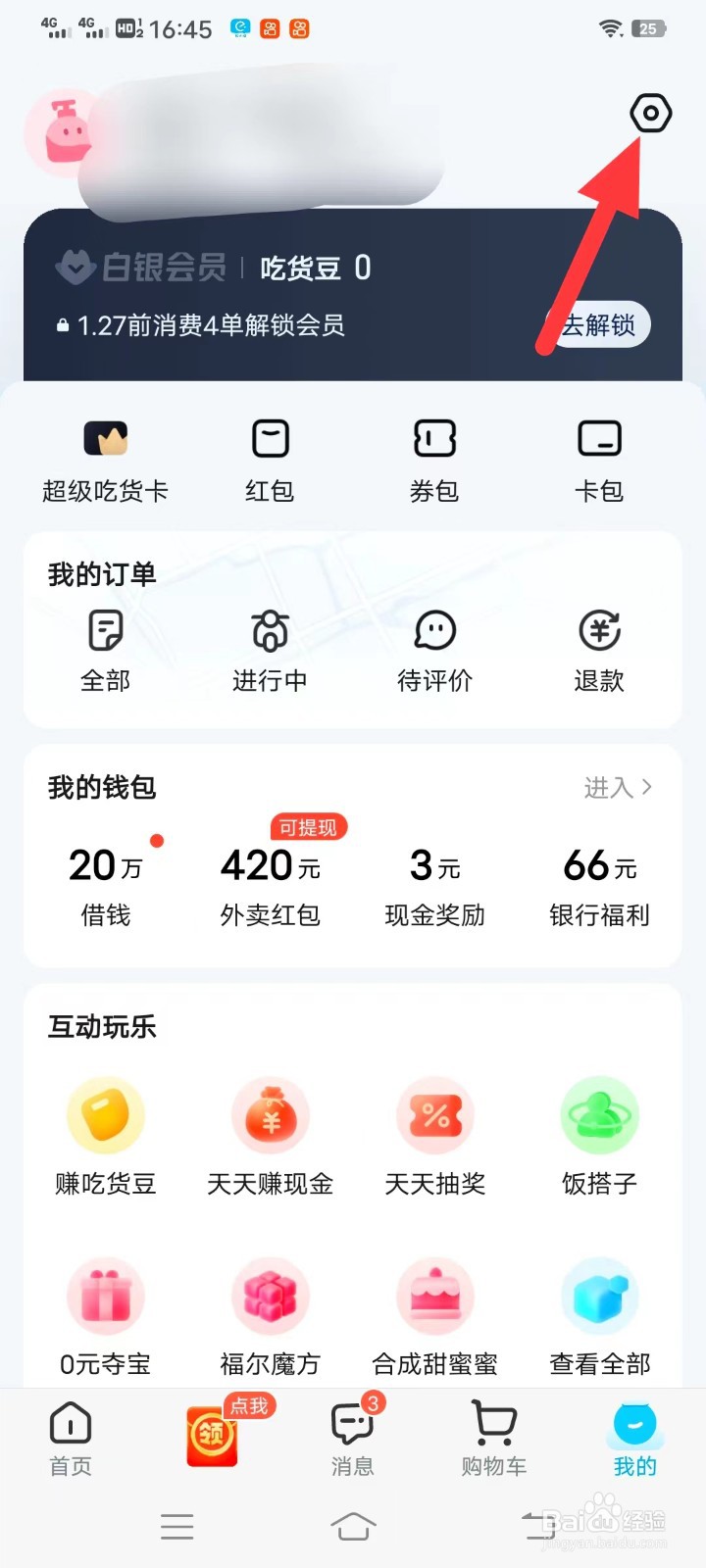Open the 卡包 card wallet icon
The height and width of the screenshot is (1568, 706).
point(599,459)
